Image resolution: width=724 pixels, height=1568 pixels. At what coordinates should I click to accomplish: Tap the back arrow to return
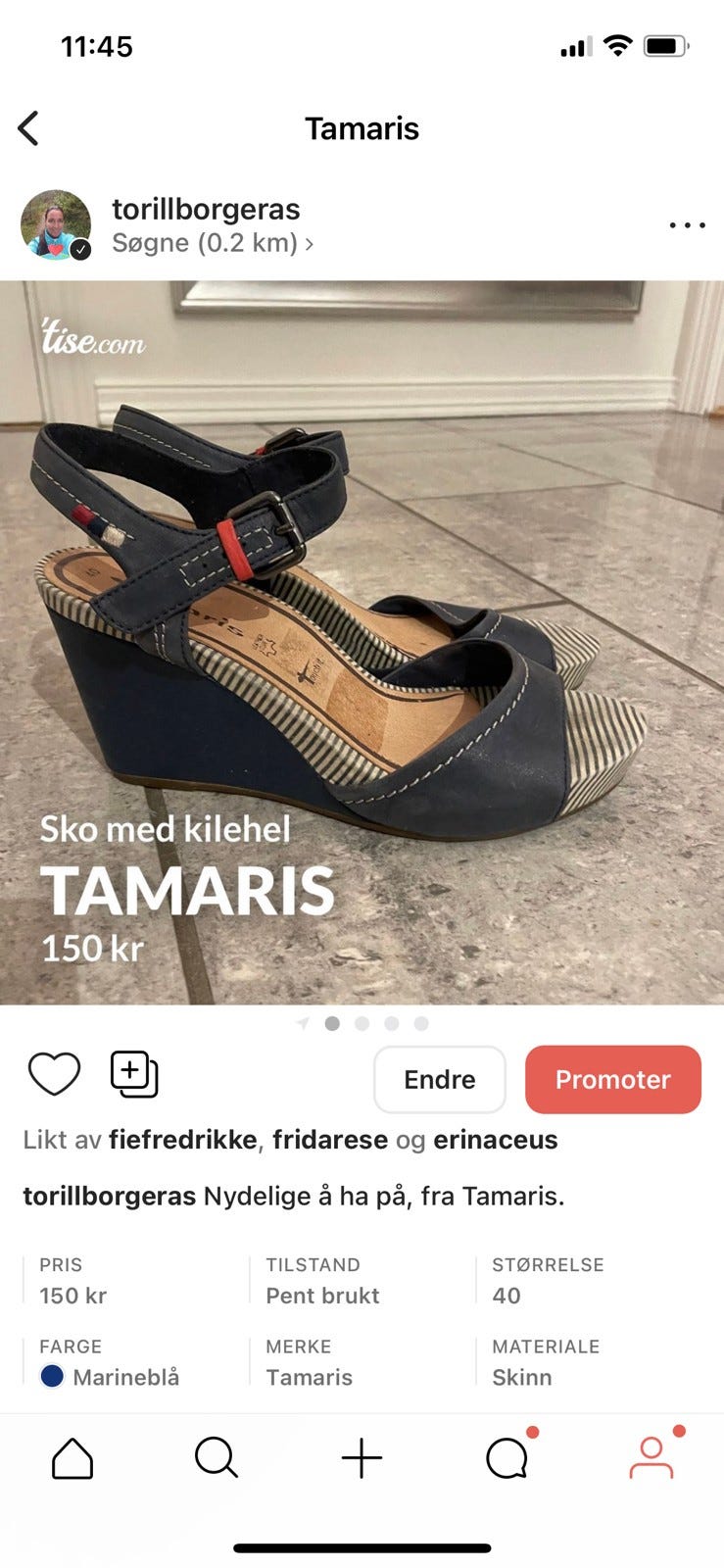pos(29,127)
